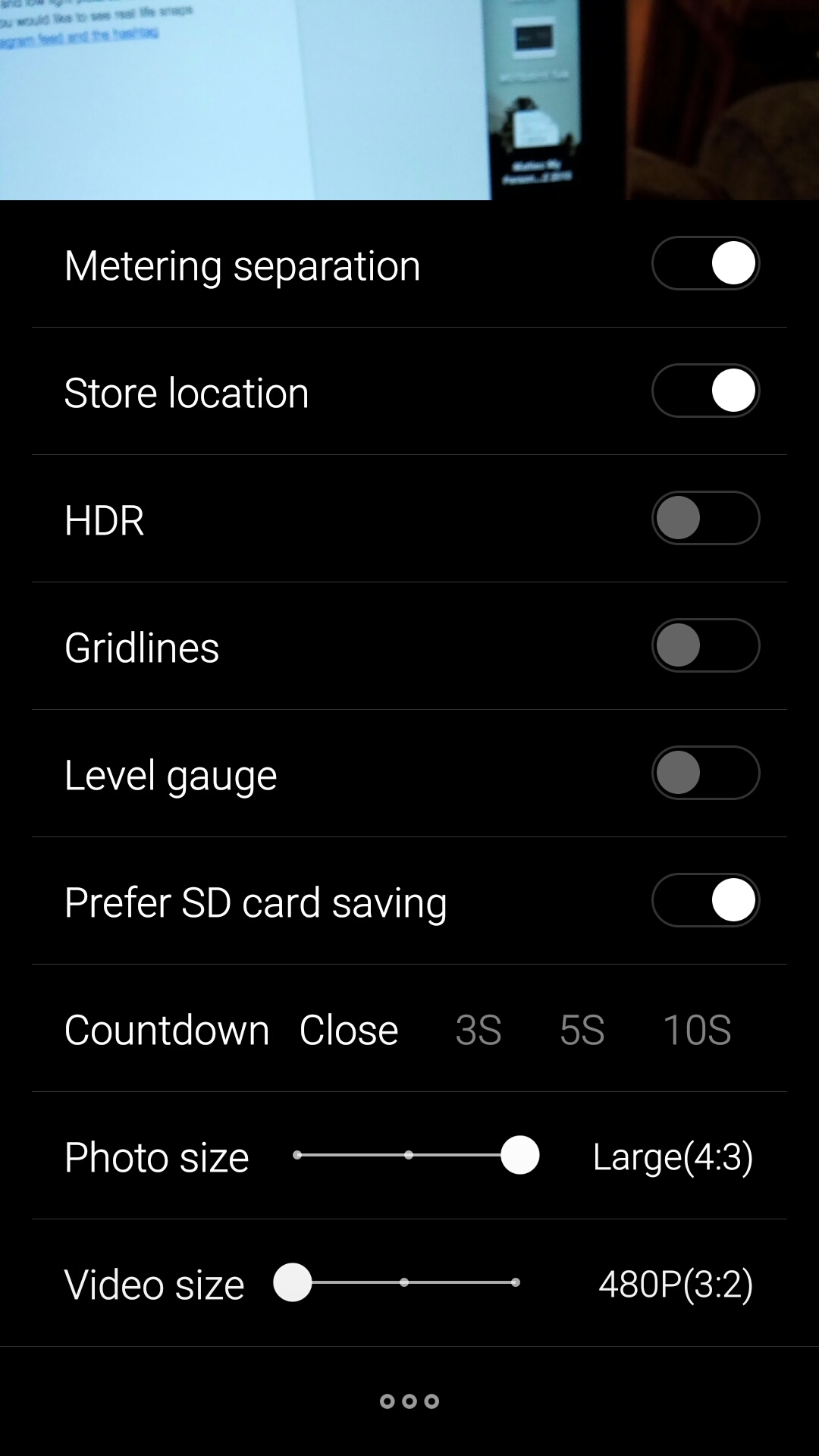
Task: Tap the rightmost point of Video size slider
Action: click(x=516, y=1282)
